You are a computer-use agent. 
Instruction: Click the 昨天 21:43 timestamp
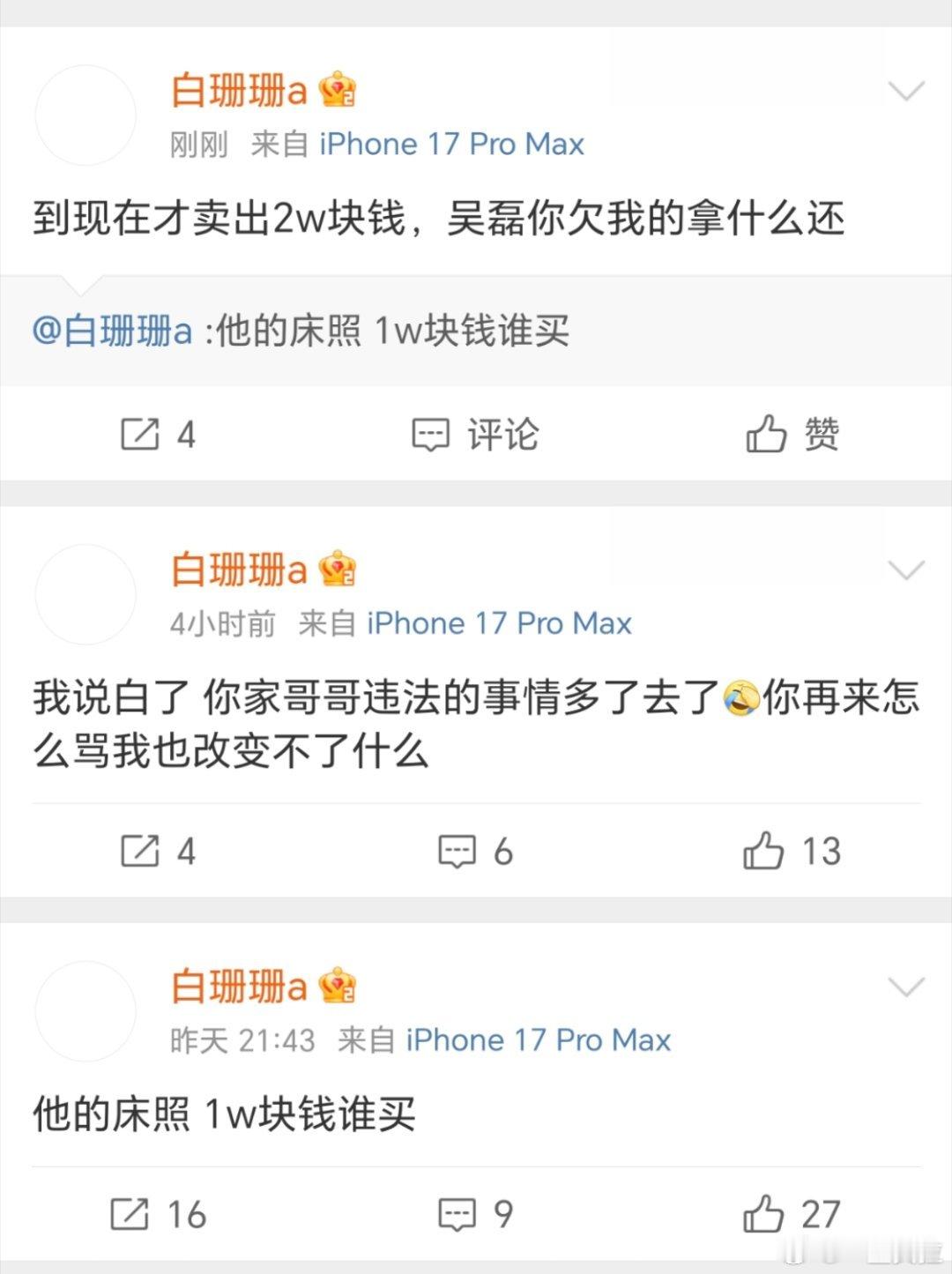tap(242, 1040)
